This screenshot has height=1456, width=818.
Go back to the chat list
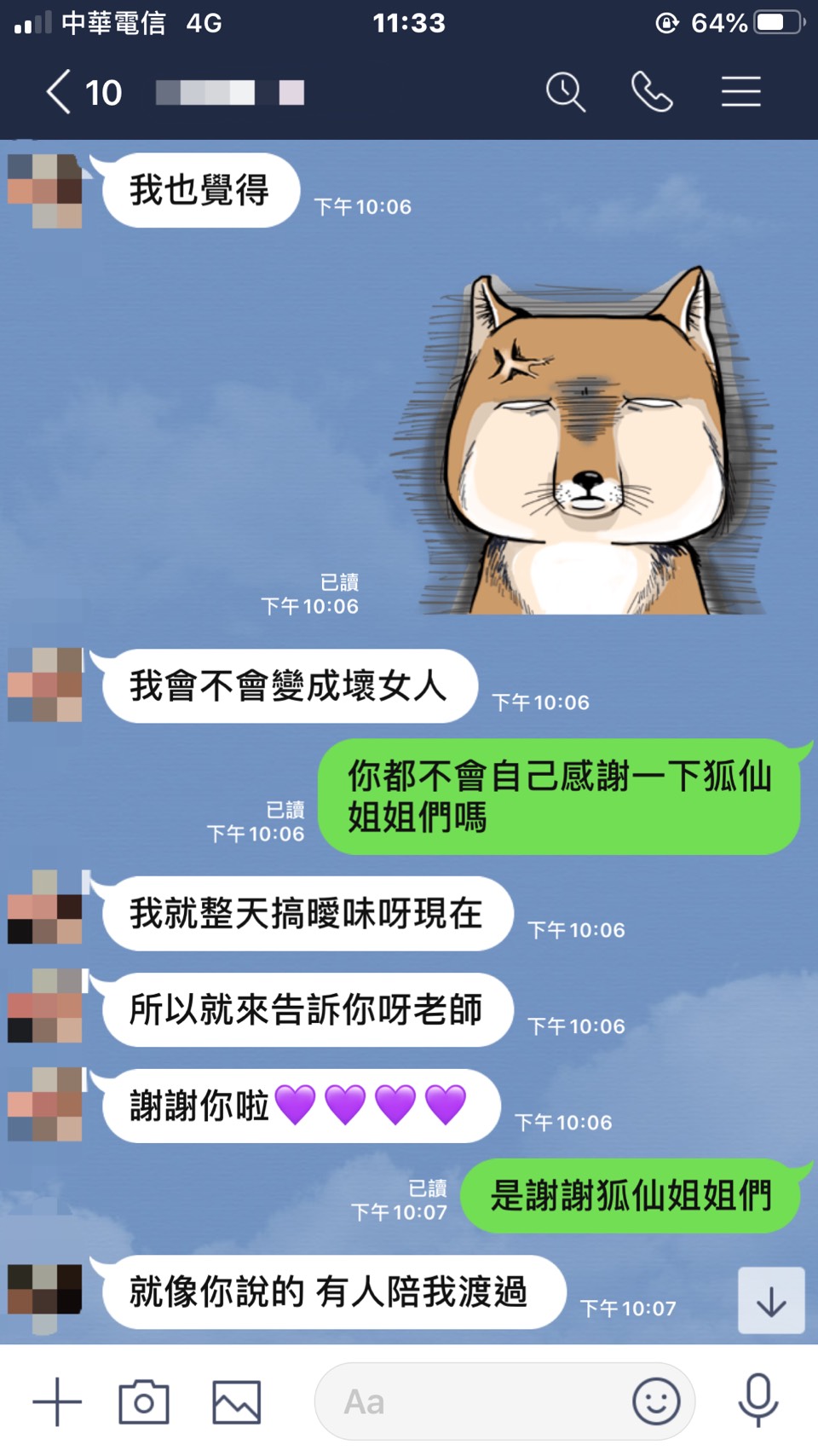[x=60, y=92]
